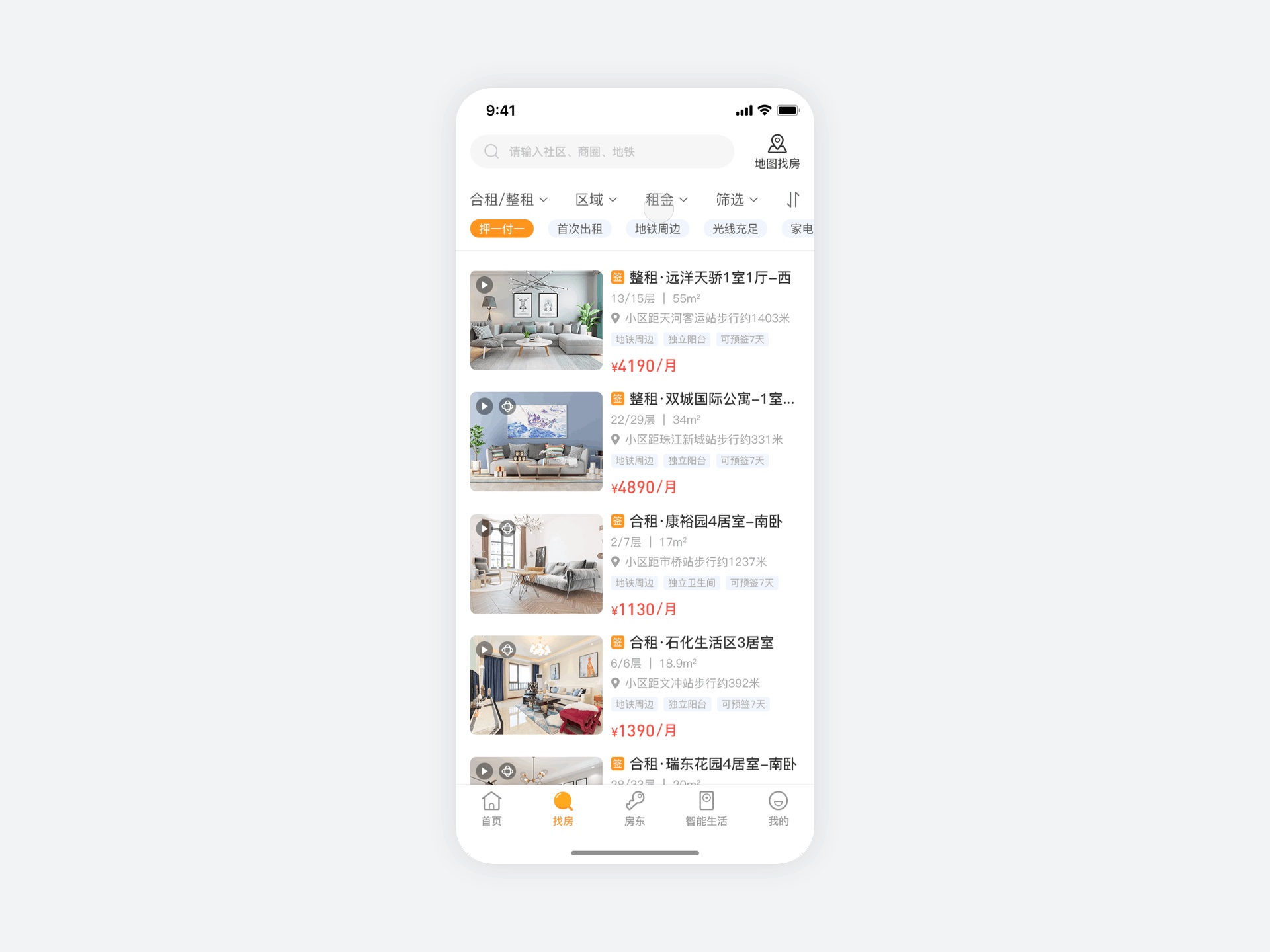
Task: Open listing 整租·远洋天骄1室1厅
Action: pyautogui.click(x=635, y=321)
